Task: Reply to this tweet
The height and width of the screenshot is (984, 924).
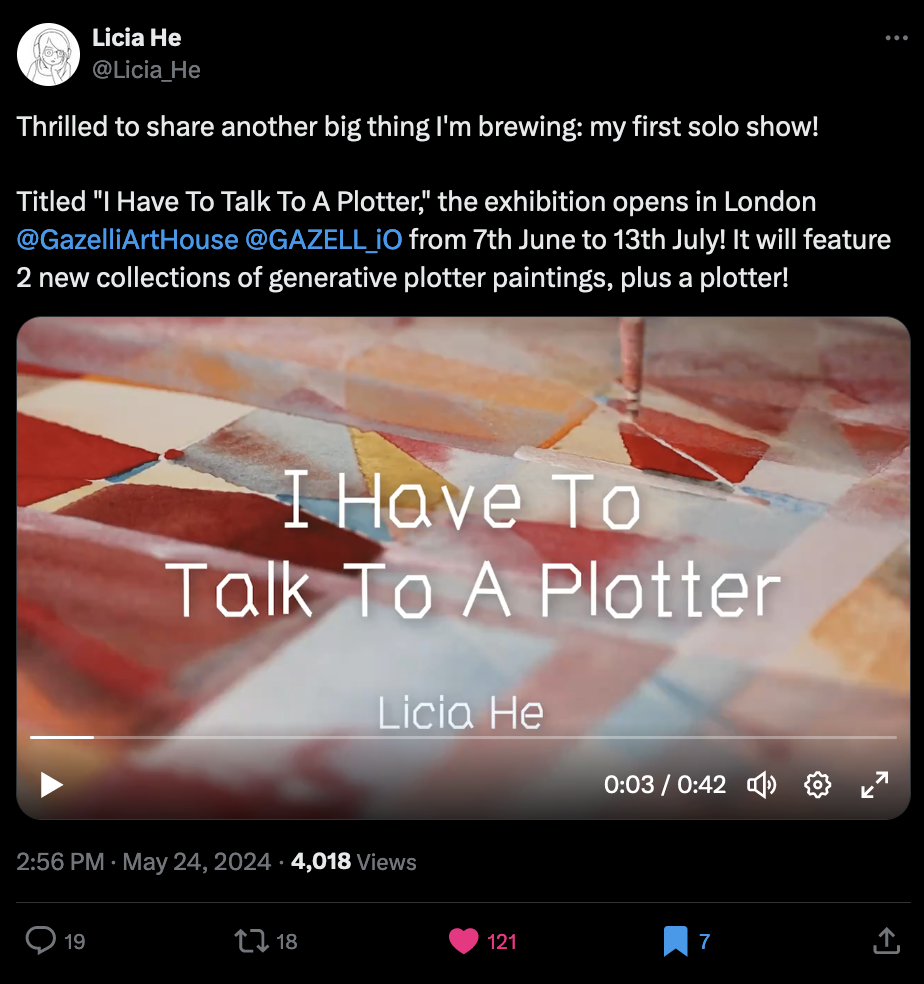Action: (x=40, y=940)
